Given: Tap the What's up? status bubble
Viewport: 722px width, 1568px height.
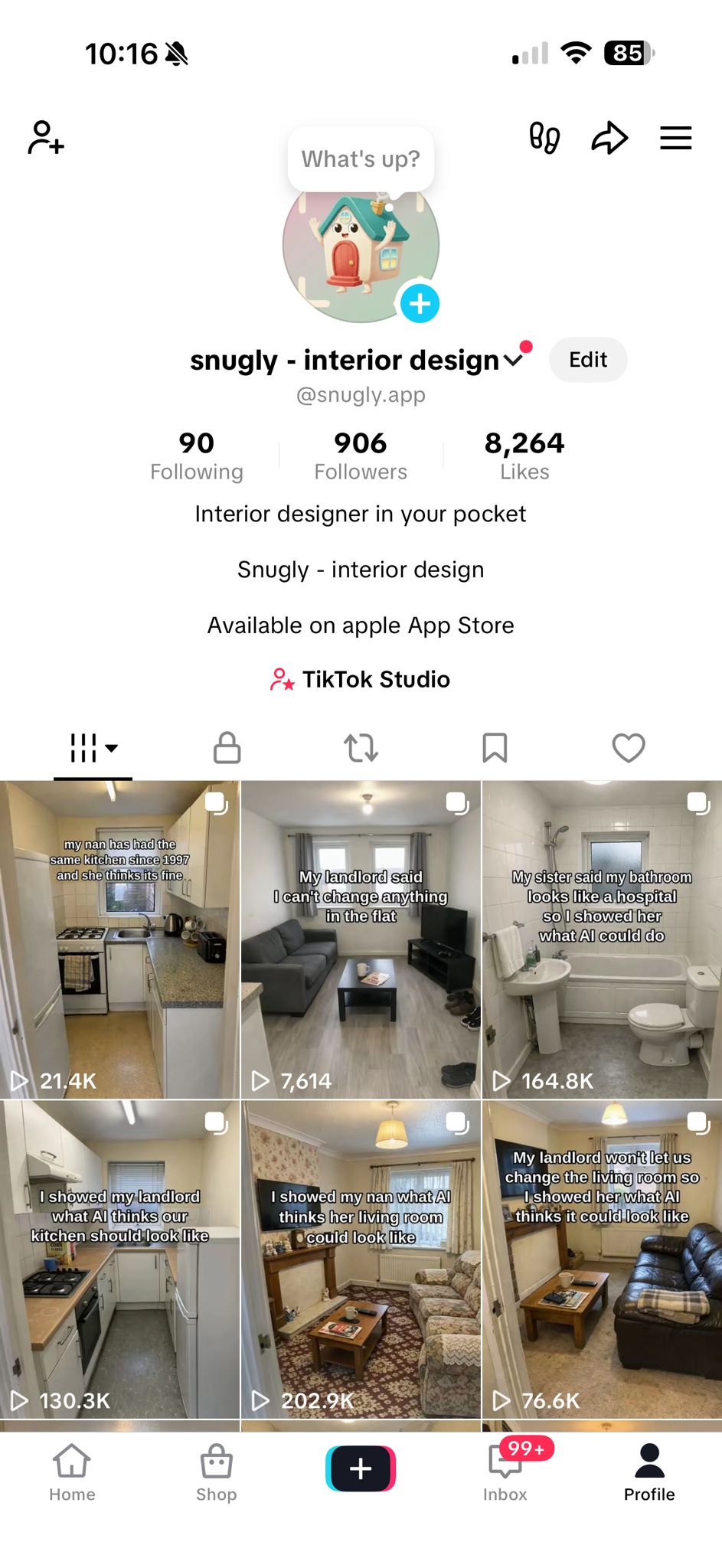Looking at the screenshot, I should [361, 159].
